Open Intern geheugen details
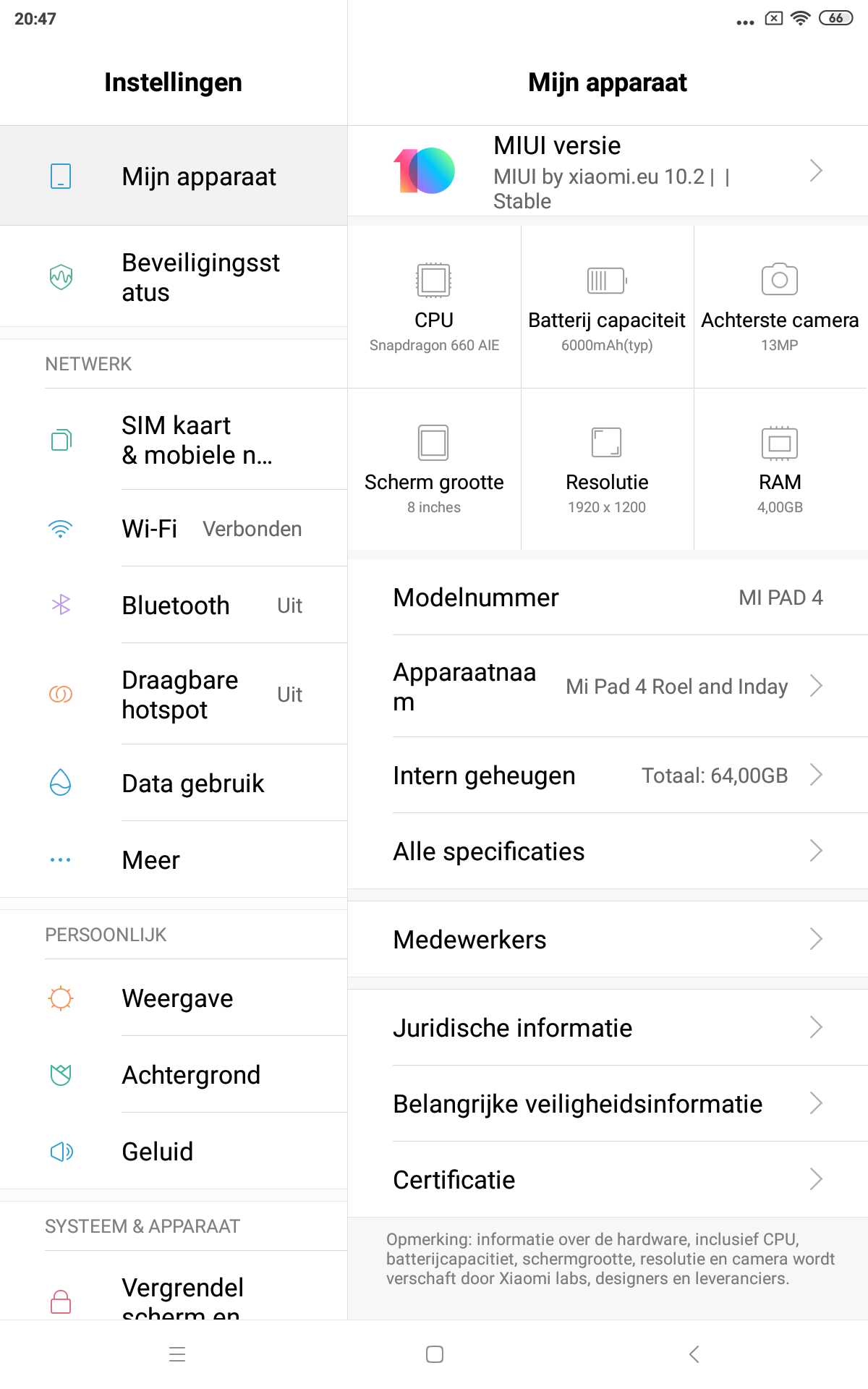 click(x=608, y=776)
